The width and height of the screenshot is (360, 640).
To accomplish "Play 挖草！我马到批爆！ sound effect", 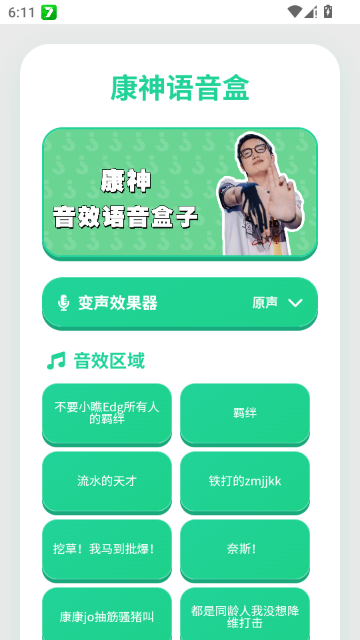I will pyautogui.click(x=107, y=550).
